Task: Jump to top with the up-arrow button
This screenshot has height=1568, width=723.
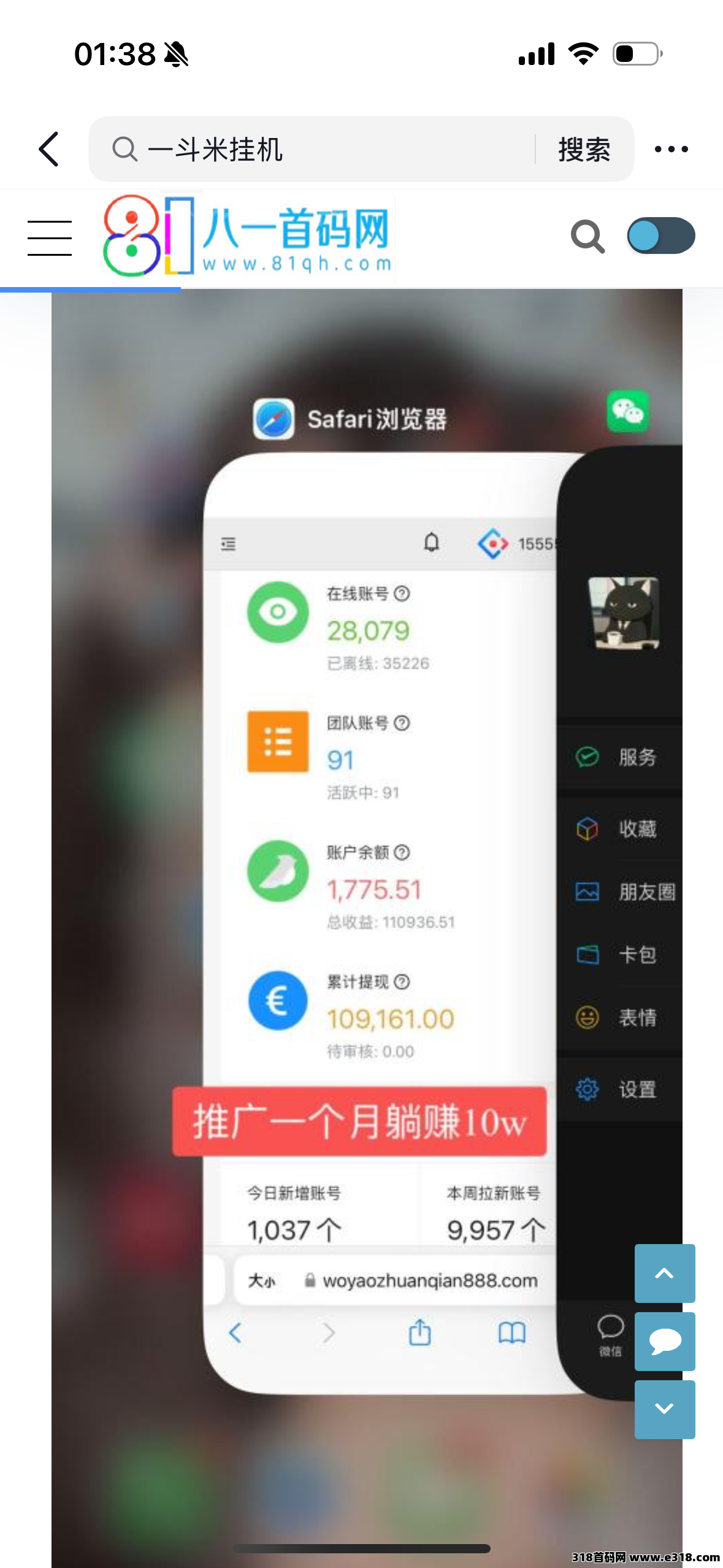Action: (665, 1274)
